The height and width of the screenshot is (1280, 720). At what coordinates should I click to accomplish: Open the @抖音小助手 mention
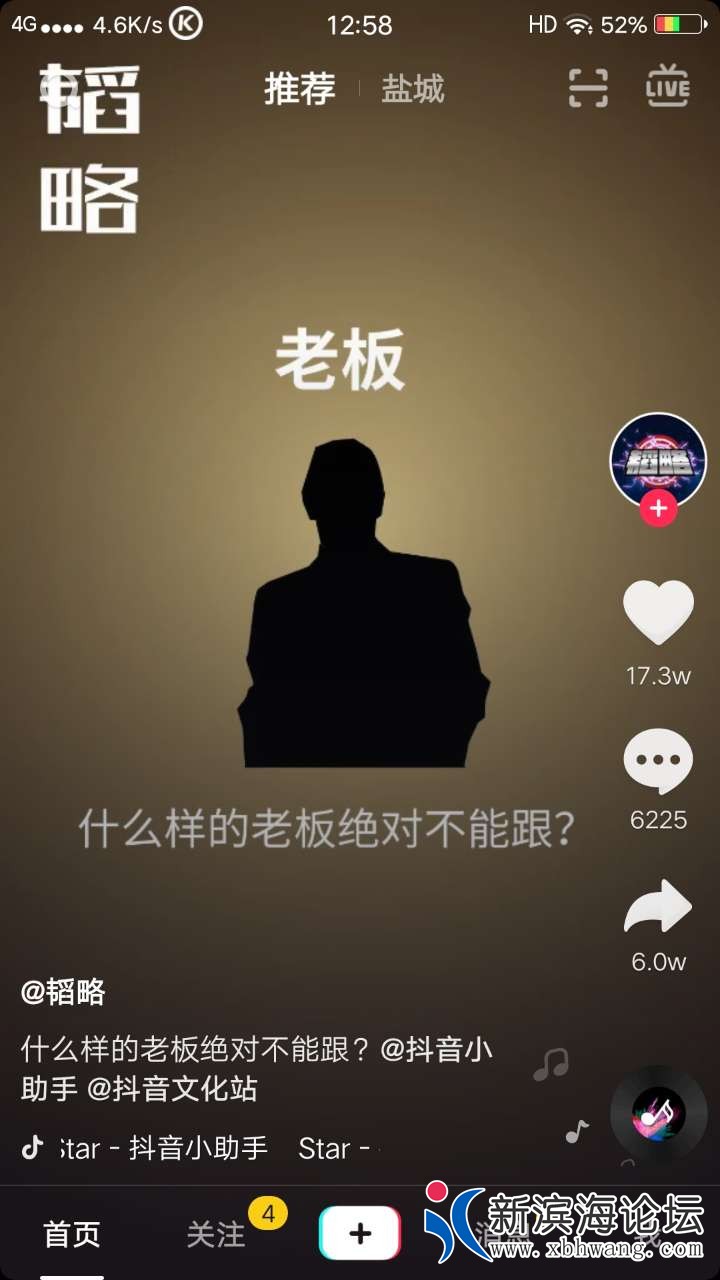(436, 1050)
